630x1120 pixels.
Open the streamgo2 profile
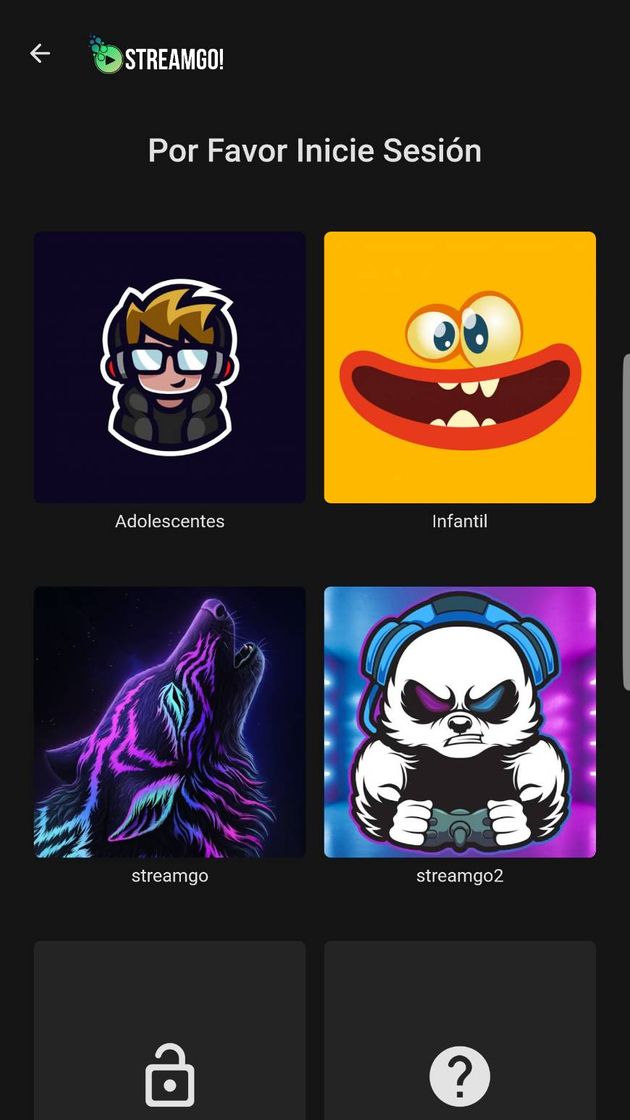pyautogui.click(x=460, y=722)
